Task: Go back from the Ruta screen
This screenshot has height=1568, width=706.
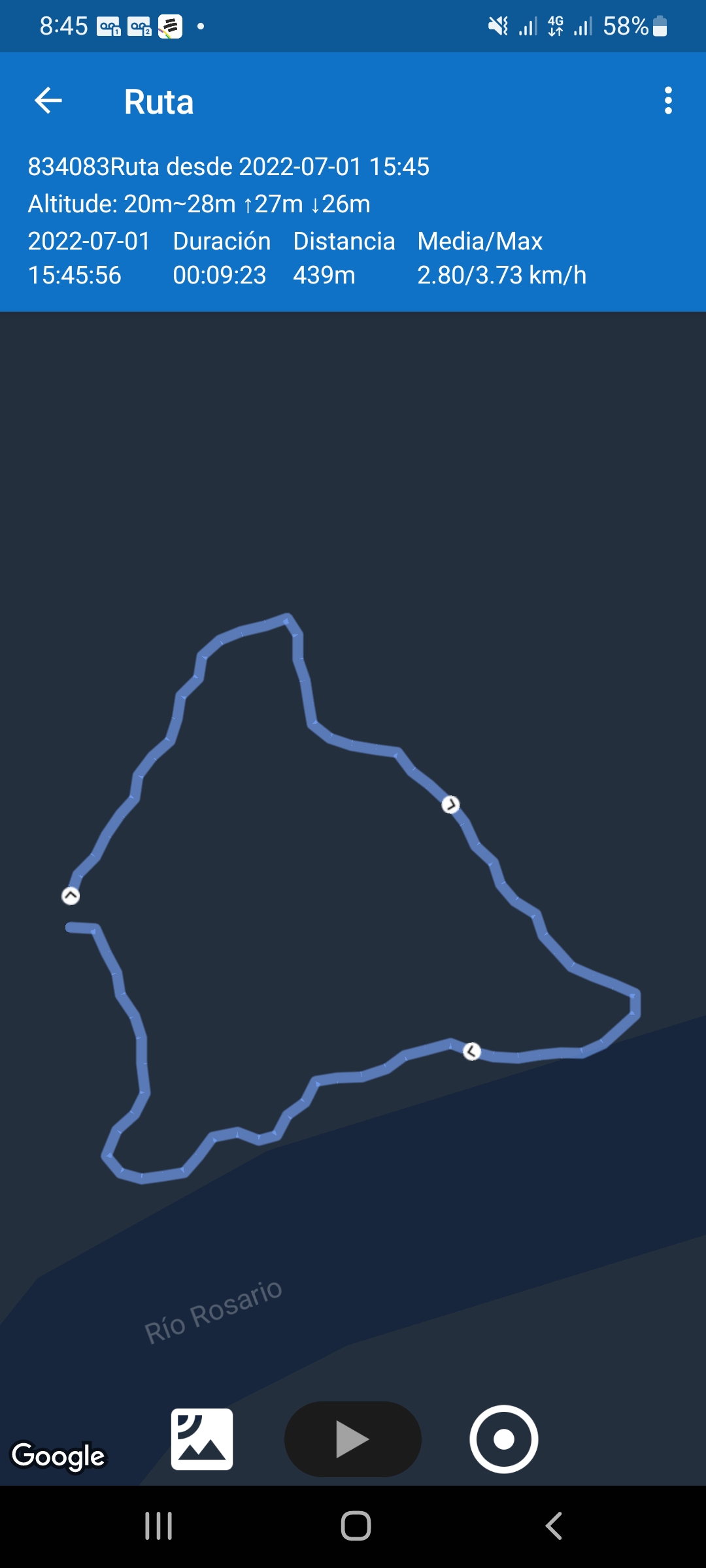Action: pos(48,101)
